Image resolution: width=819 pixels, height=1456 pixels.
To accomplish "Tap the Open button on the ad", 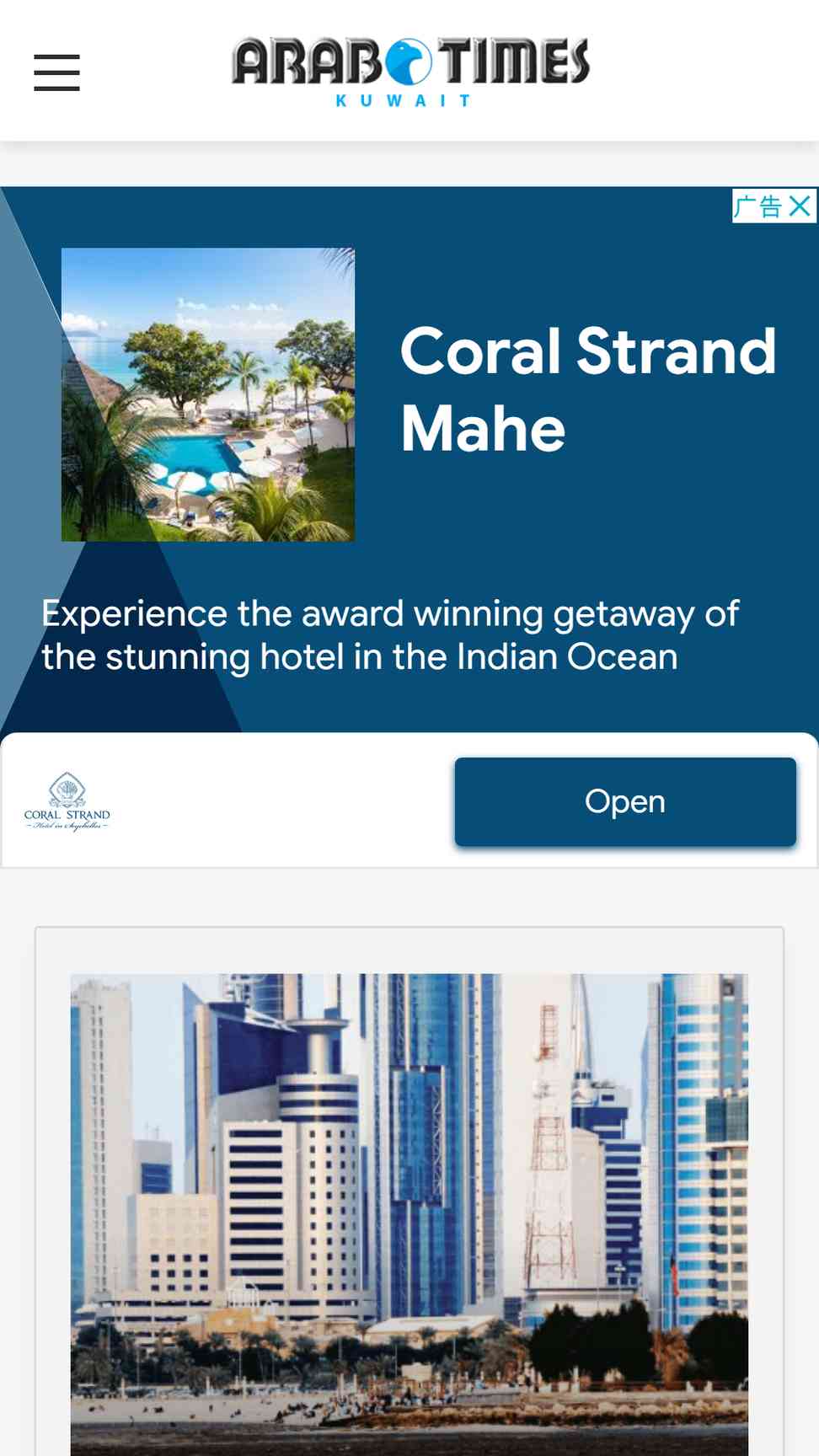I will [x=625, y=801].
